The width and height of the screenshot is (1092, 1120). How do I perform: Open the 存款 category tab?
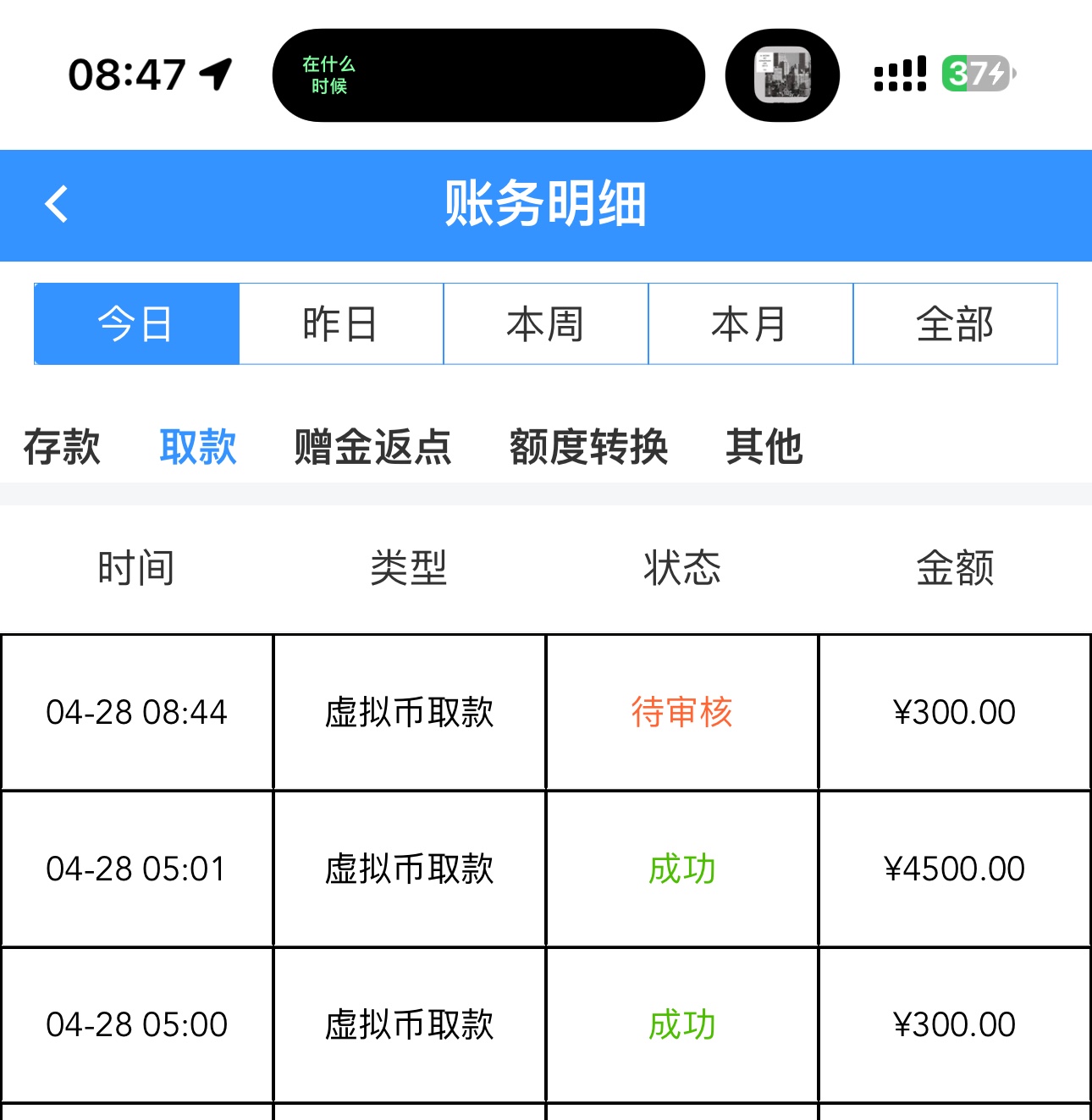point(62,446)
